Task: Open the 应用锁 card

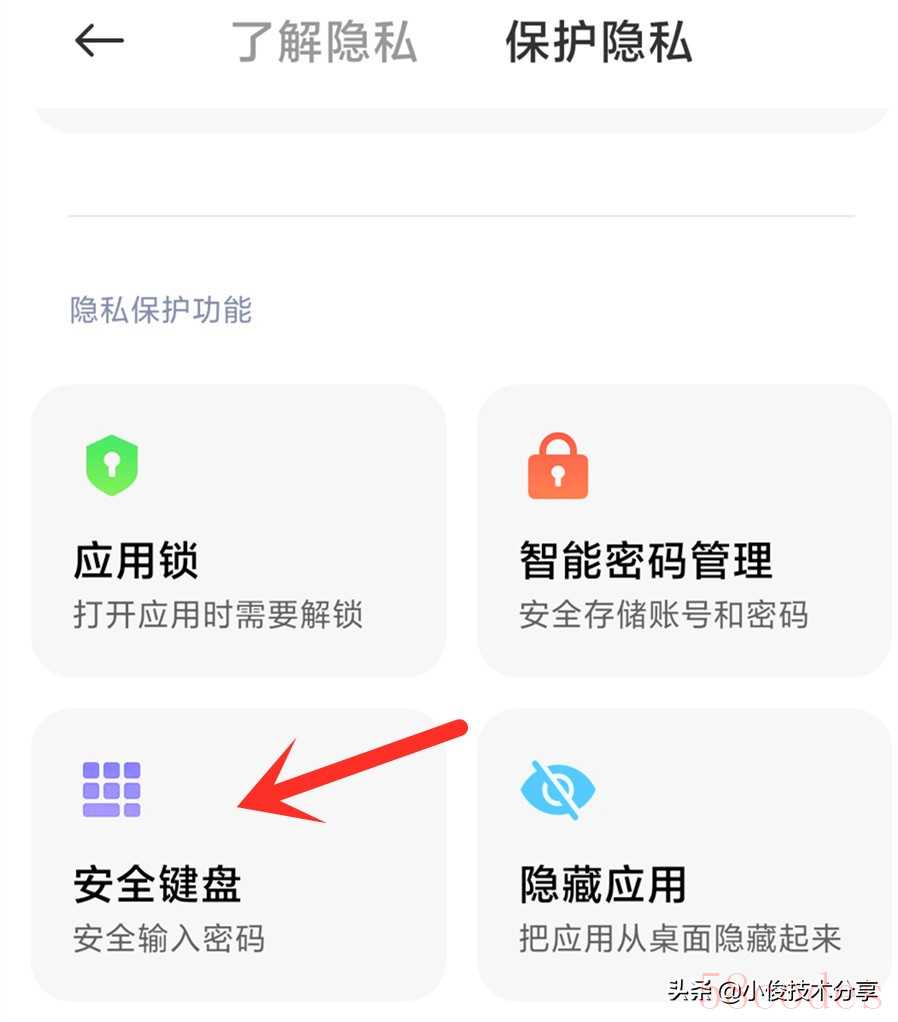Action: [x=238, y=530]
